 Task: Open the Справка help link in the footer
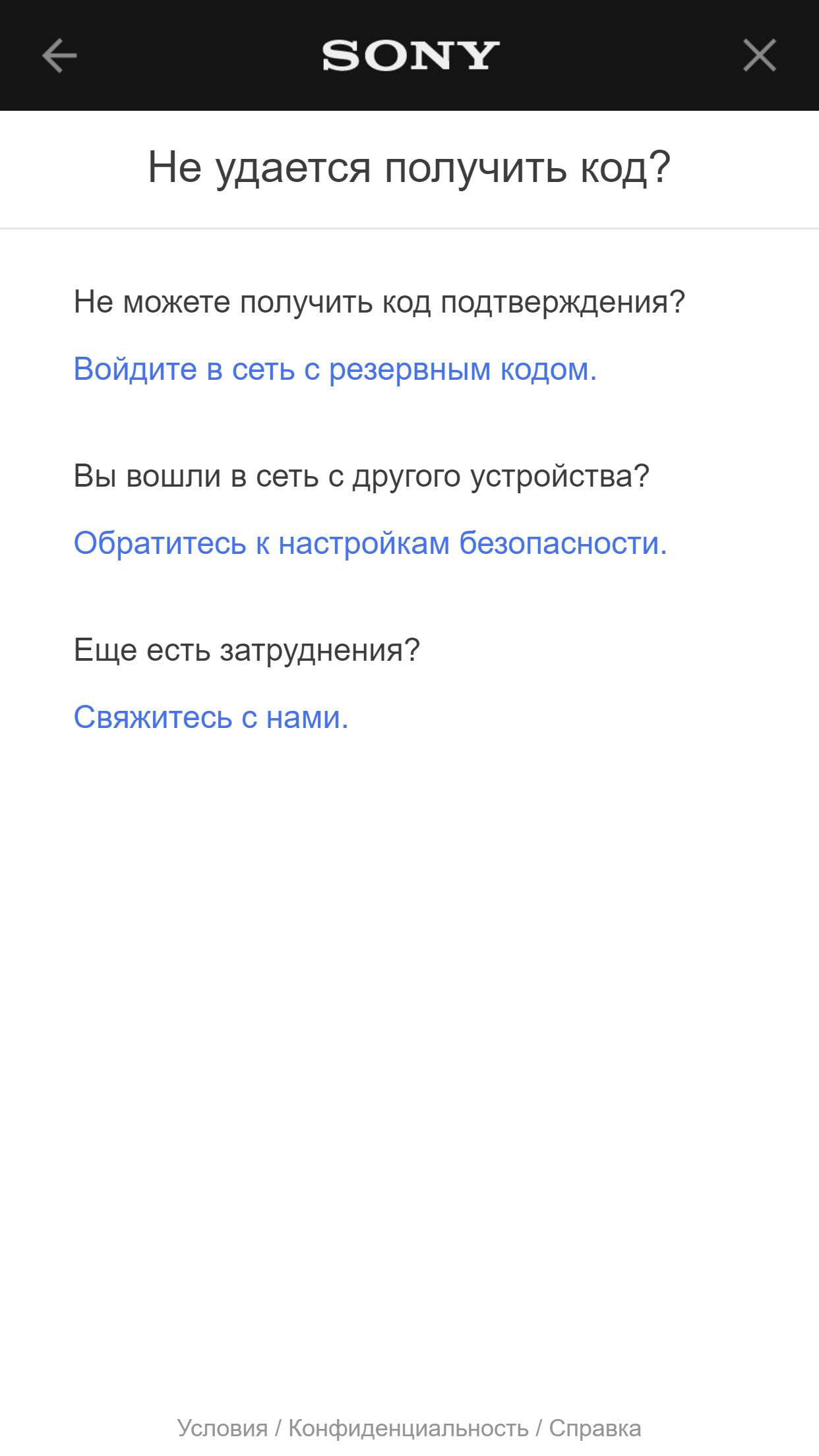595,1428
